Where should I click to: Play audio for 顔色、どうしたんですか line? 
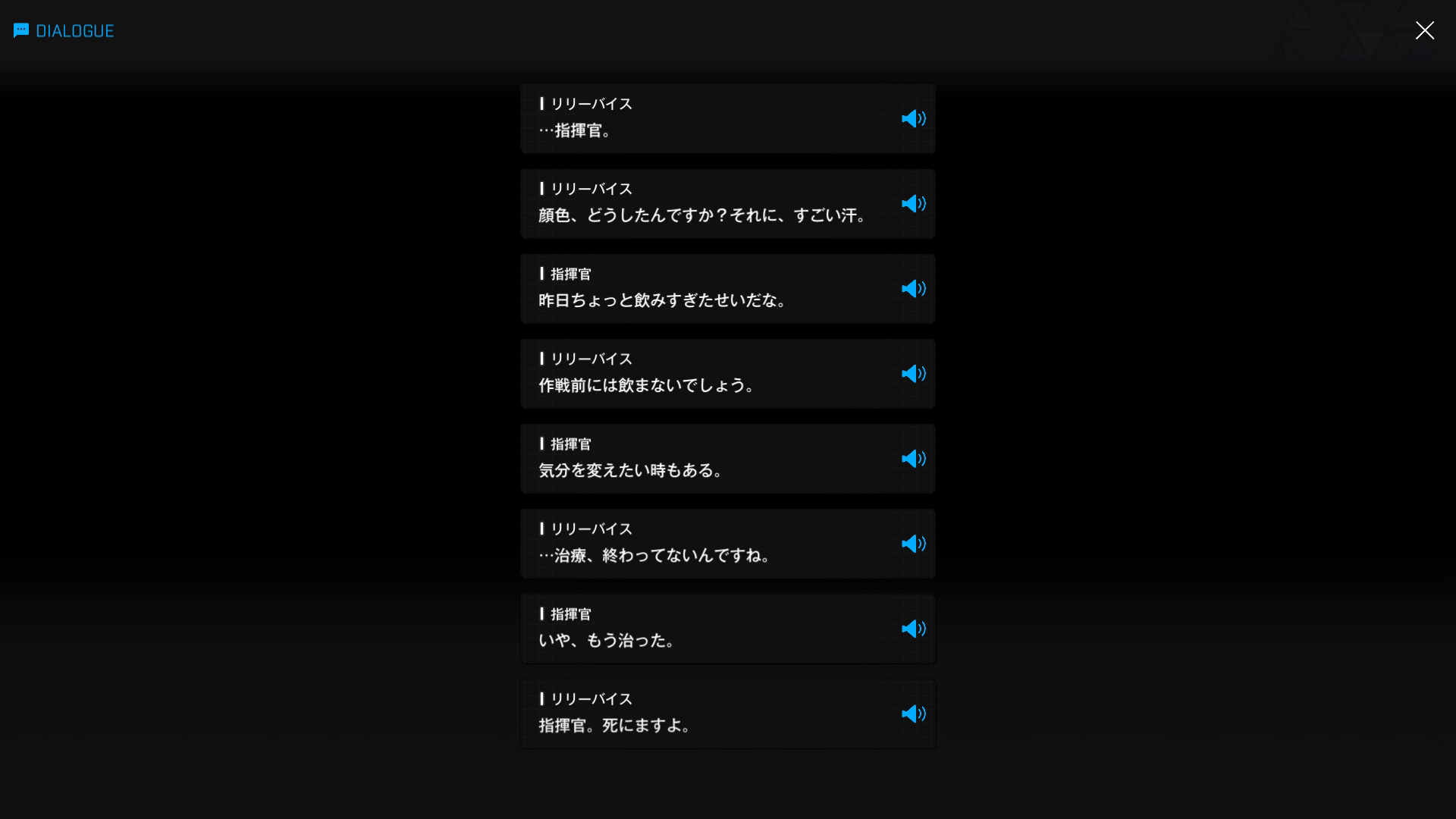pos(913,204)
